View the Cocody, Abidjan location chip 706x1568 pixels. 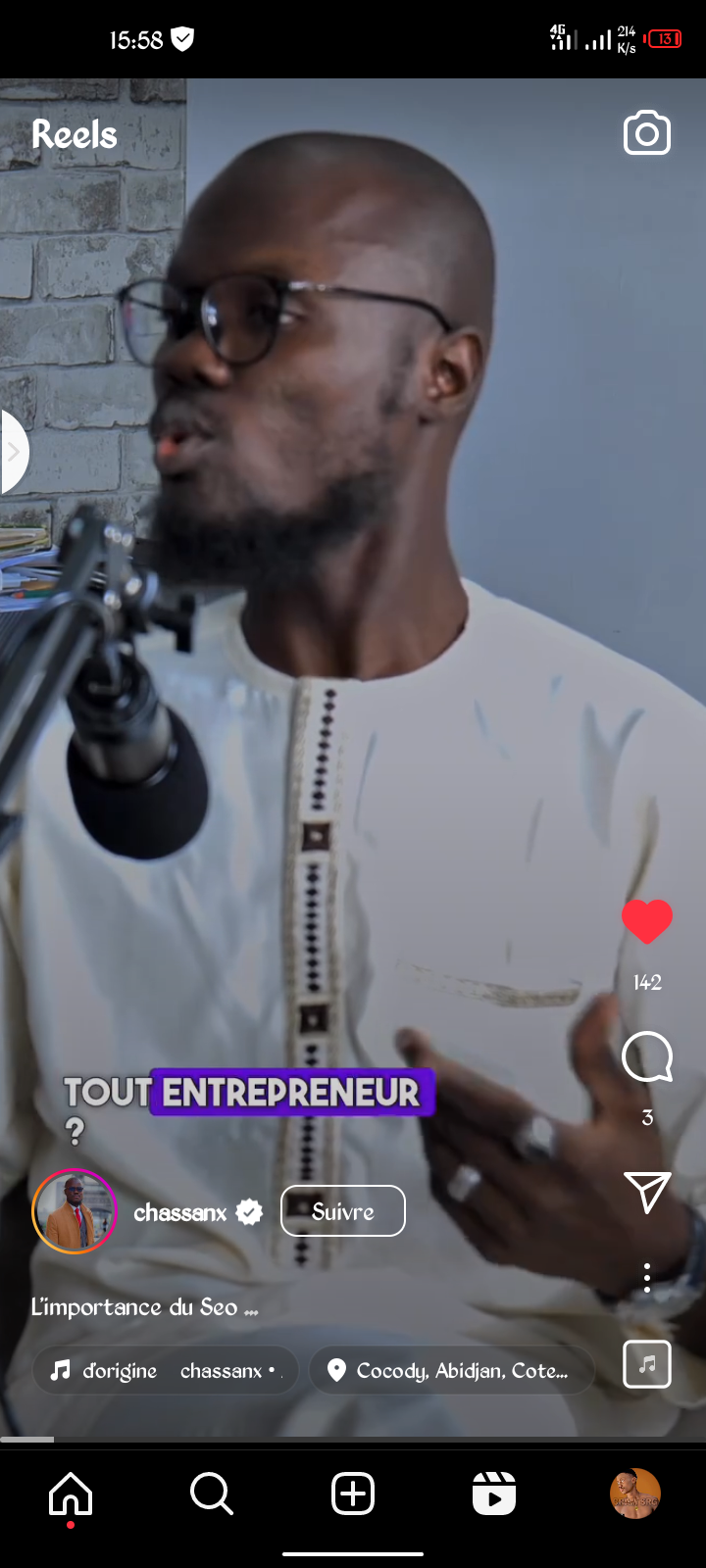[452, 1370]
